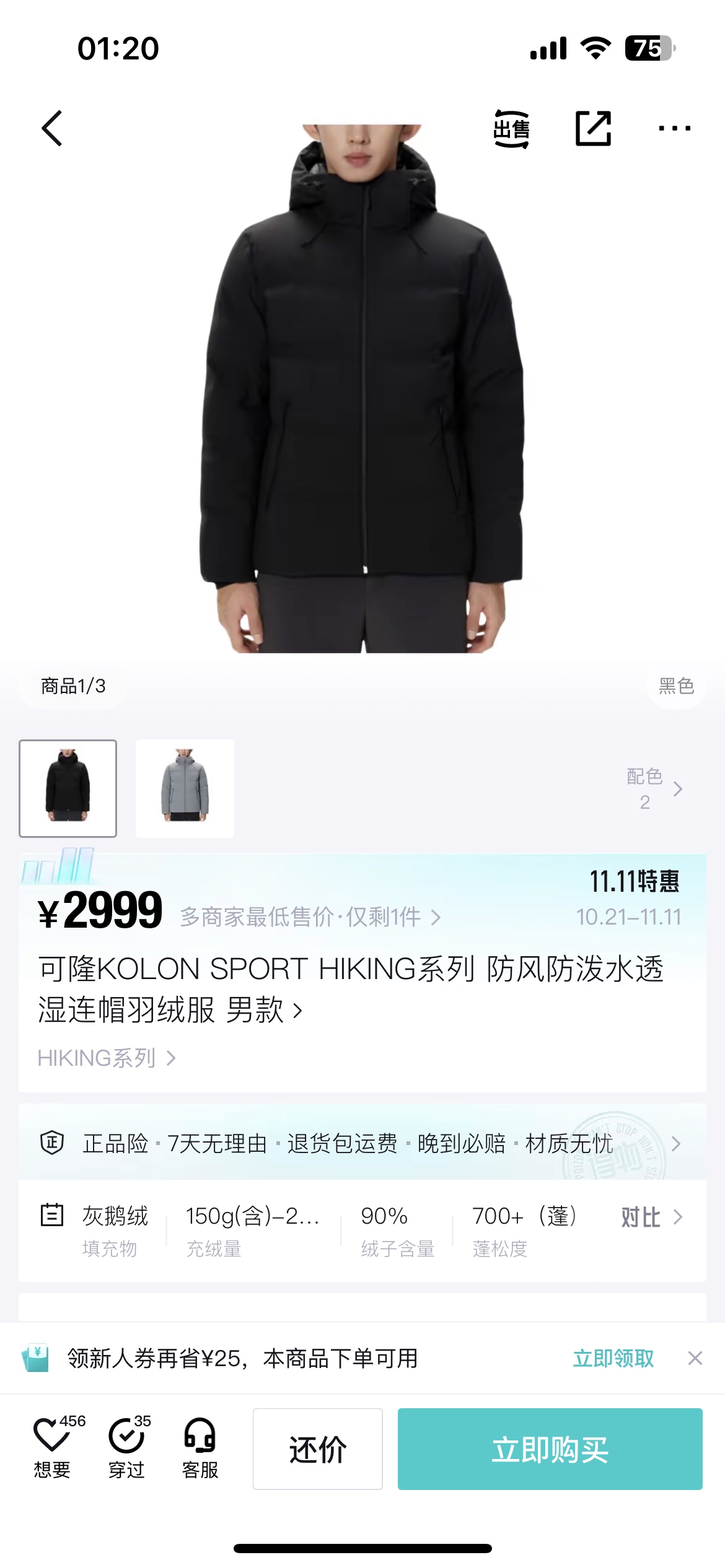Select the grey jacket color thumbnail
Viewport: 725px width, 1568px height.
tap(185, 788)
